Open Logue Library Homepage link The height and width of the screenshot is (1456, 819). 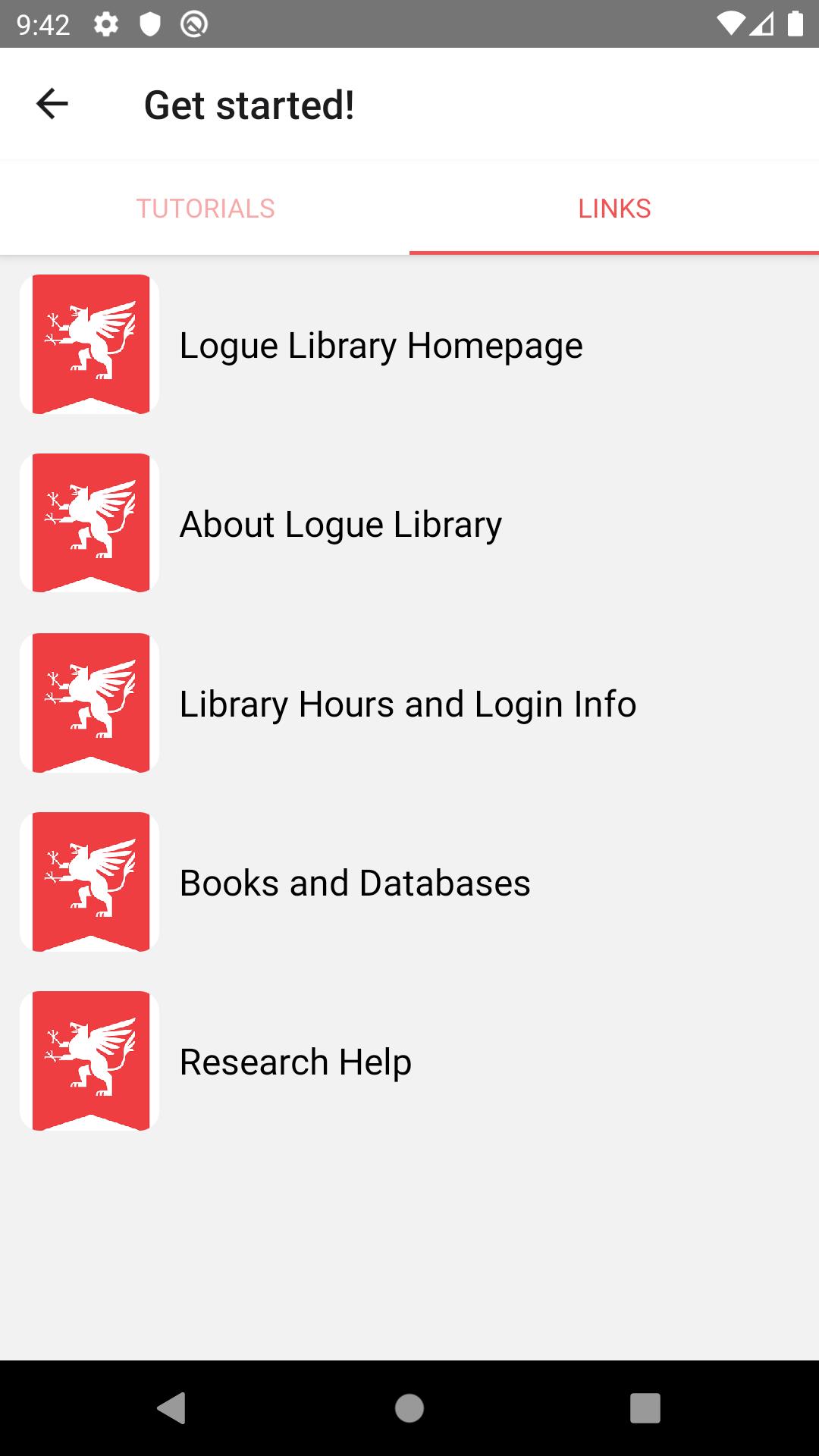pyautogui.click(x=409, y=344)
